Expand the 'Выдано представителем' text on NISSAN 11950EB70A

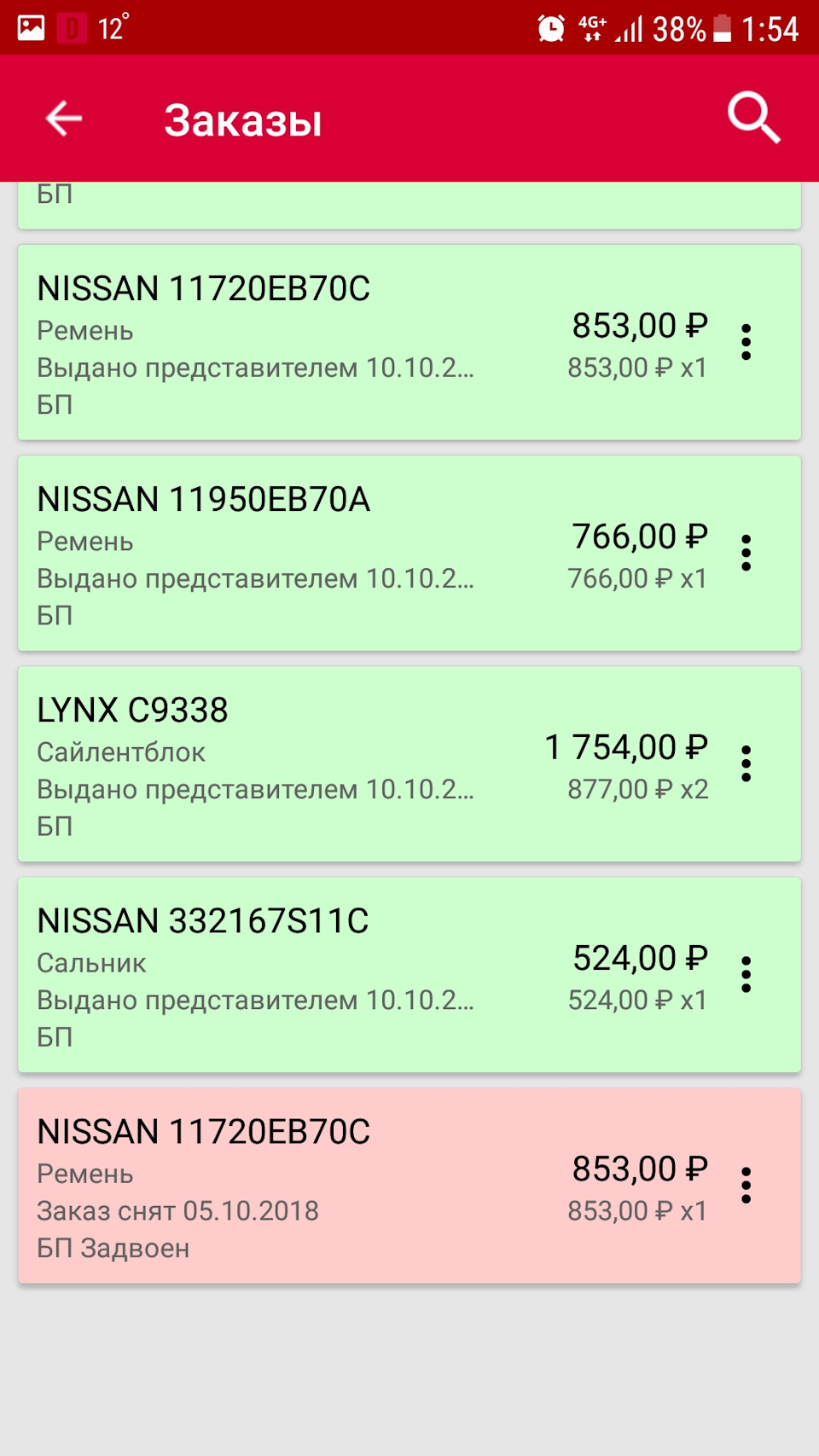pyautogui.click(x=256, y=579)
